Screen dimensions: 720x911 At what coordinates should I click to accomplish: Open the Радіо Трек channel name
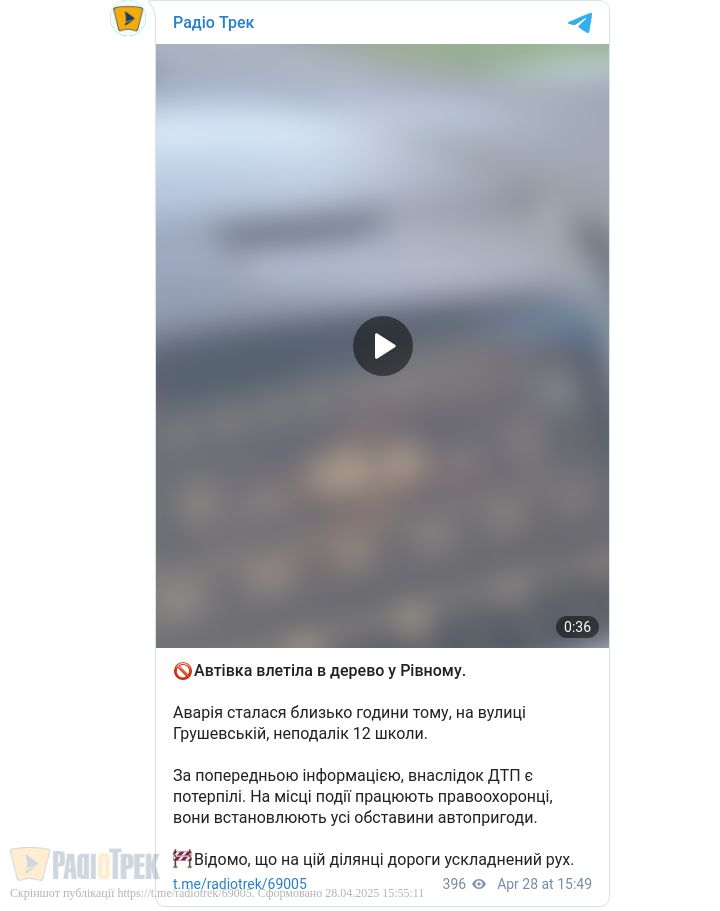[213, 22]
